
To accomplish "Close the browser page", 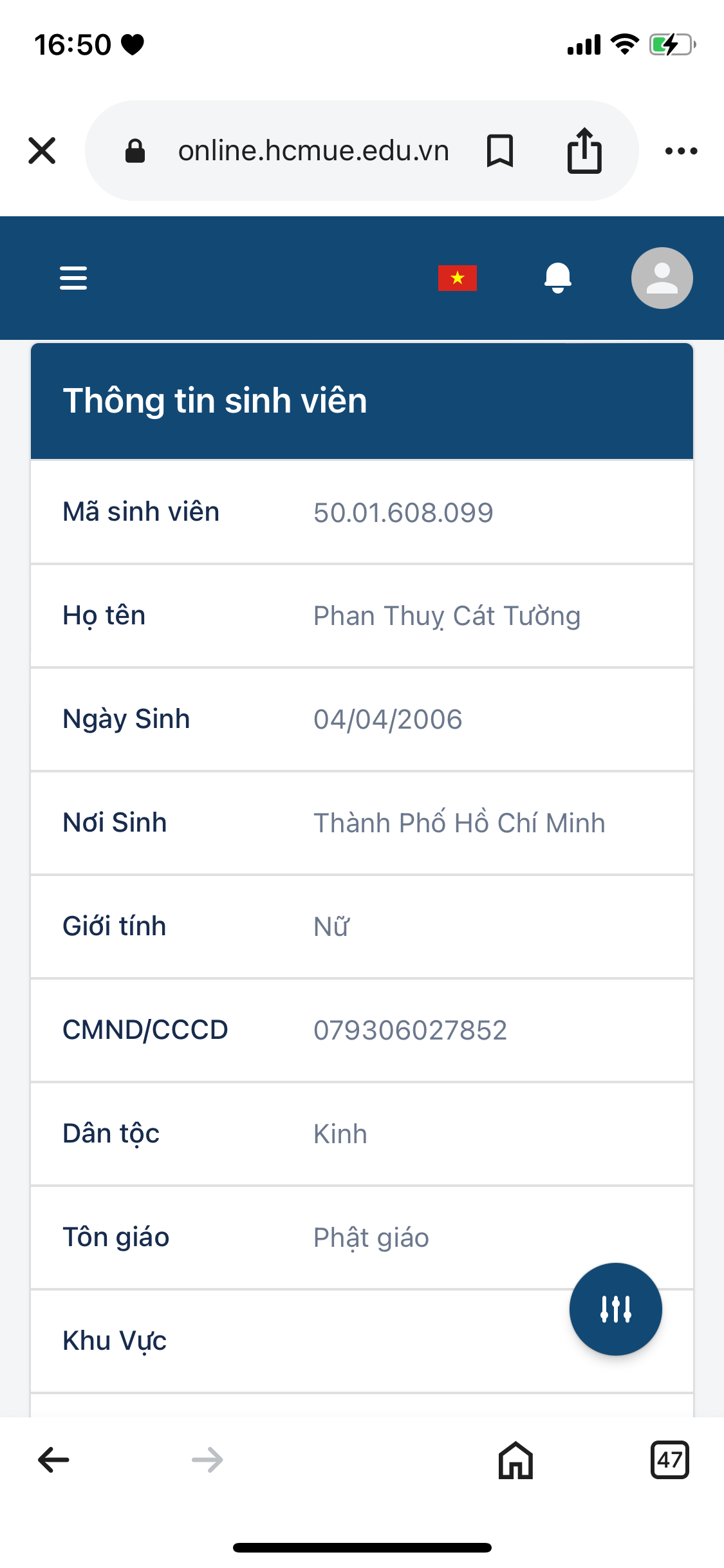I will click(42, 151).
